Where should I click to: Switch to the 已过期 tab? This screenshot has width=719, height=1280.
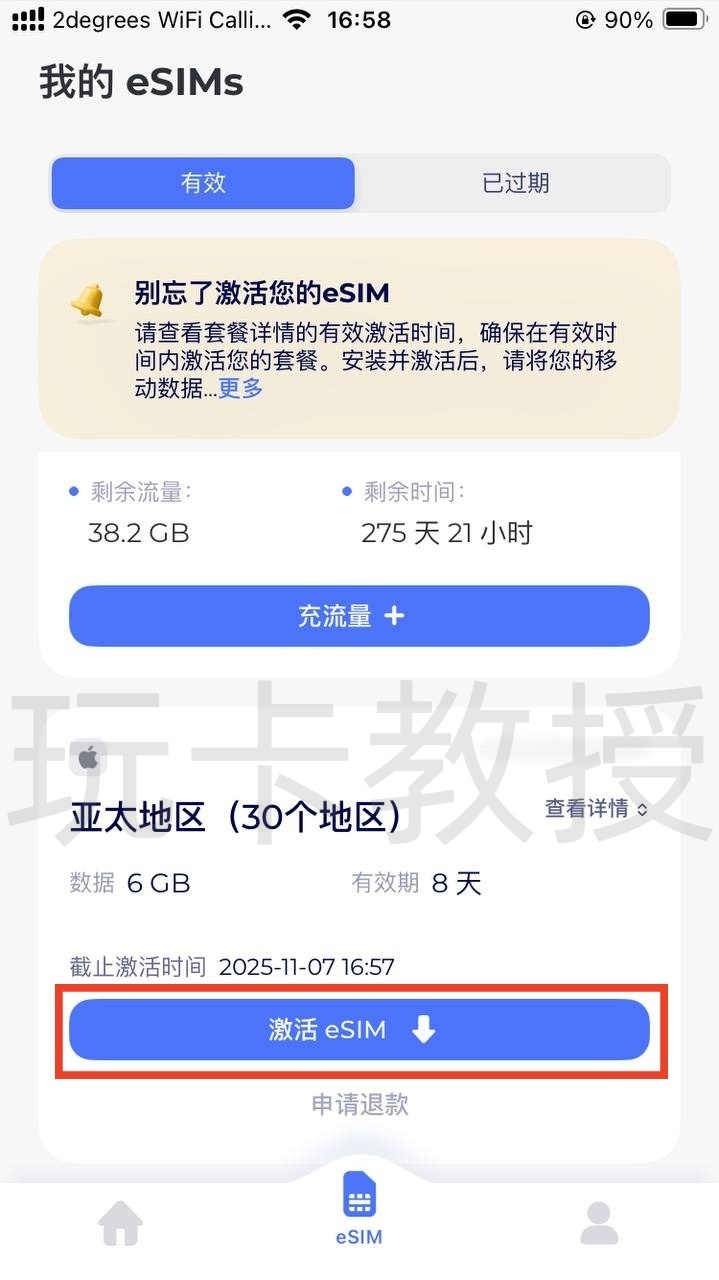515,183
